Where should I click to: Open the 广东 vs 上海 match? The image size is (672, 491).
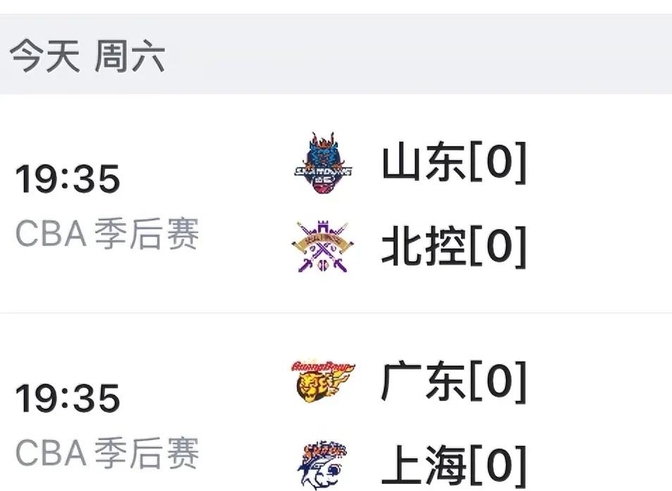[x=336, y=422]
